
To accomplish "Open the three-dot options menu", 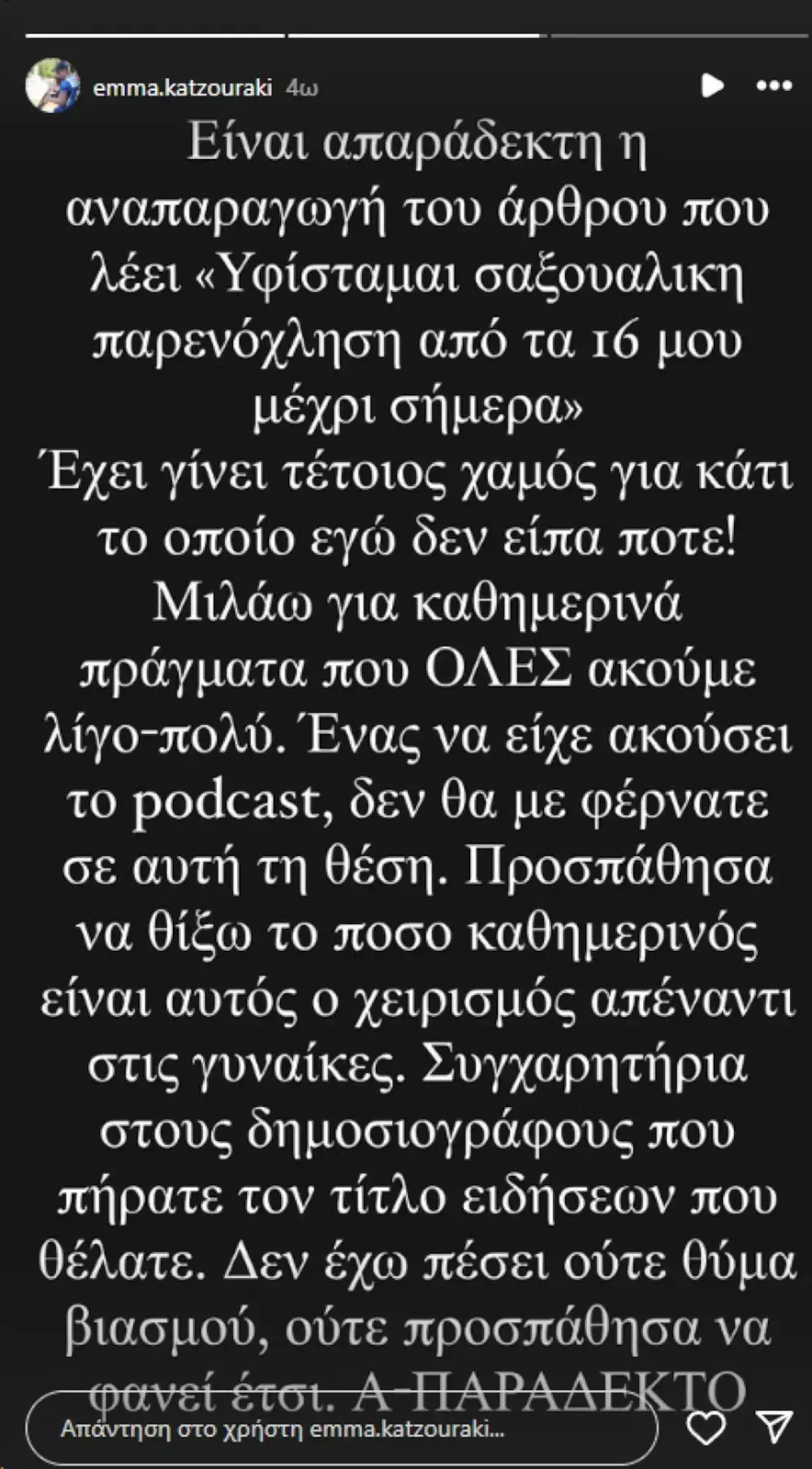I will click(x=773, y=85).
